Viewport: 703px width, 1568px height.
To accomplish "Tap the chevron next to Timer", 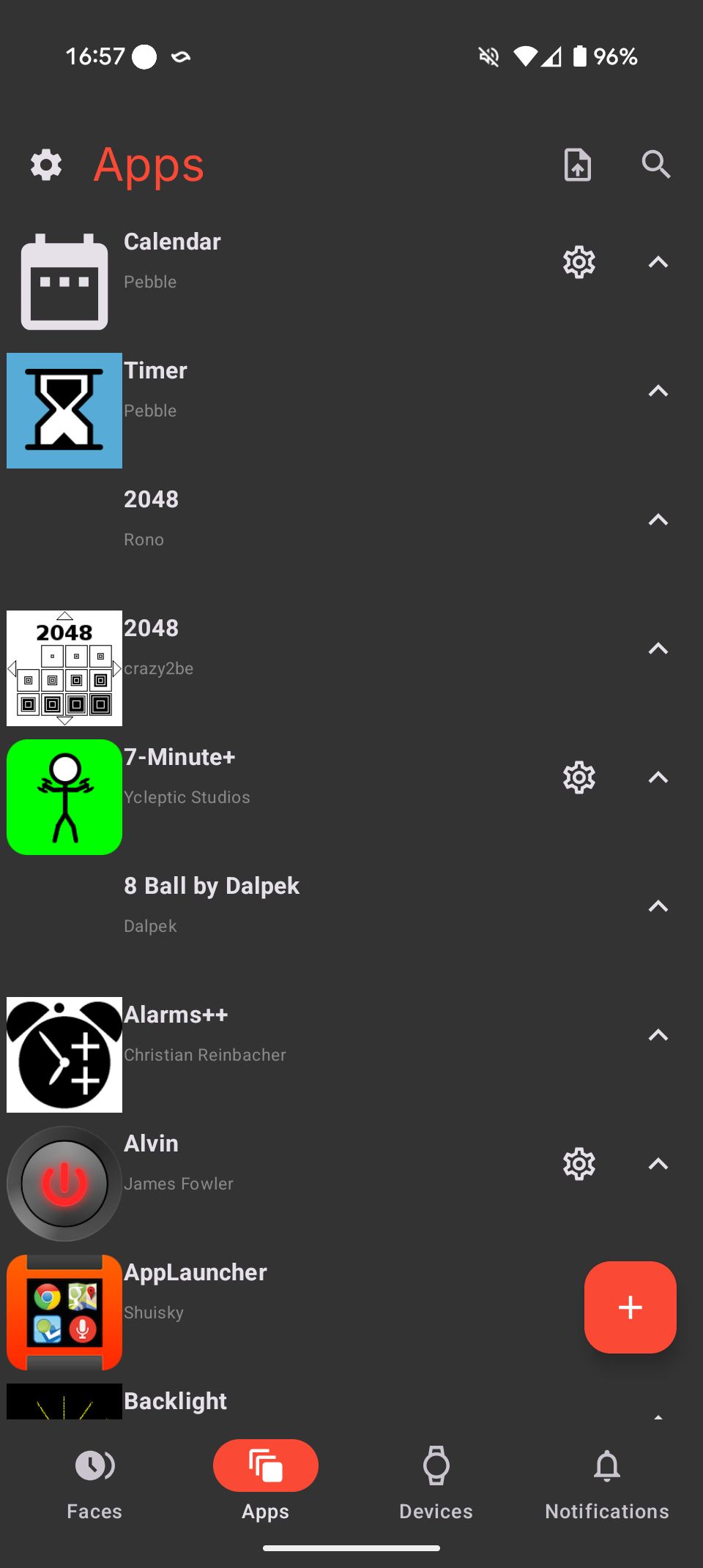I will [658, 391].
